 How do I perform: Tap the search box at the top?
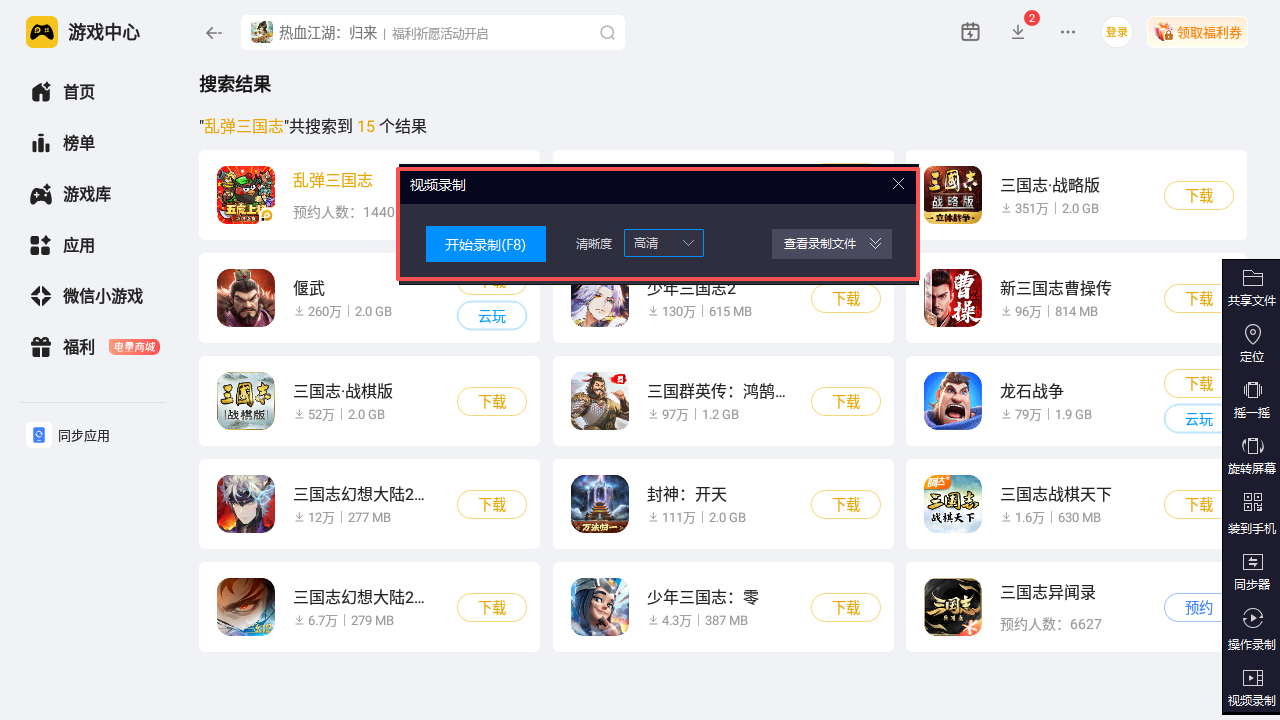pyautogui.click(x=433, y=33)
